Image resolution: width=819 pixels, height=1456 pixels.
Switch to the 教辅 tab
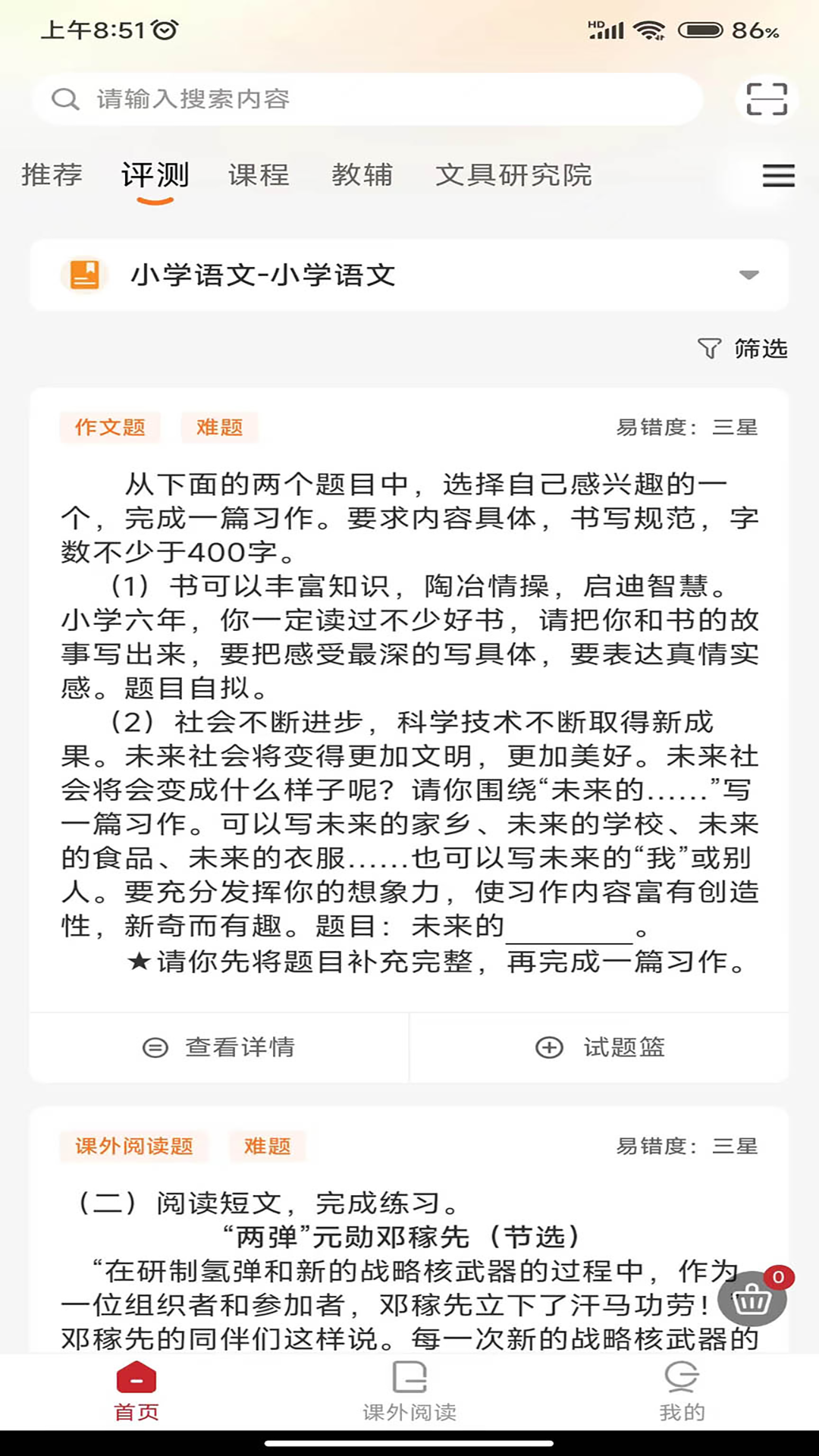click(362, 175)
